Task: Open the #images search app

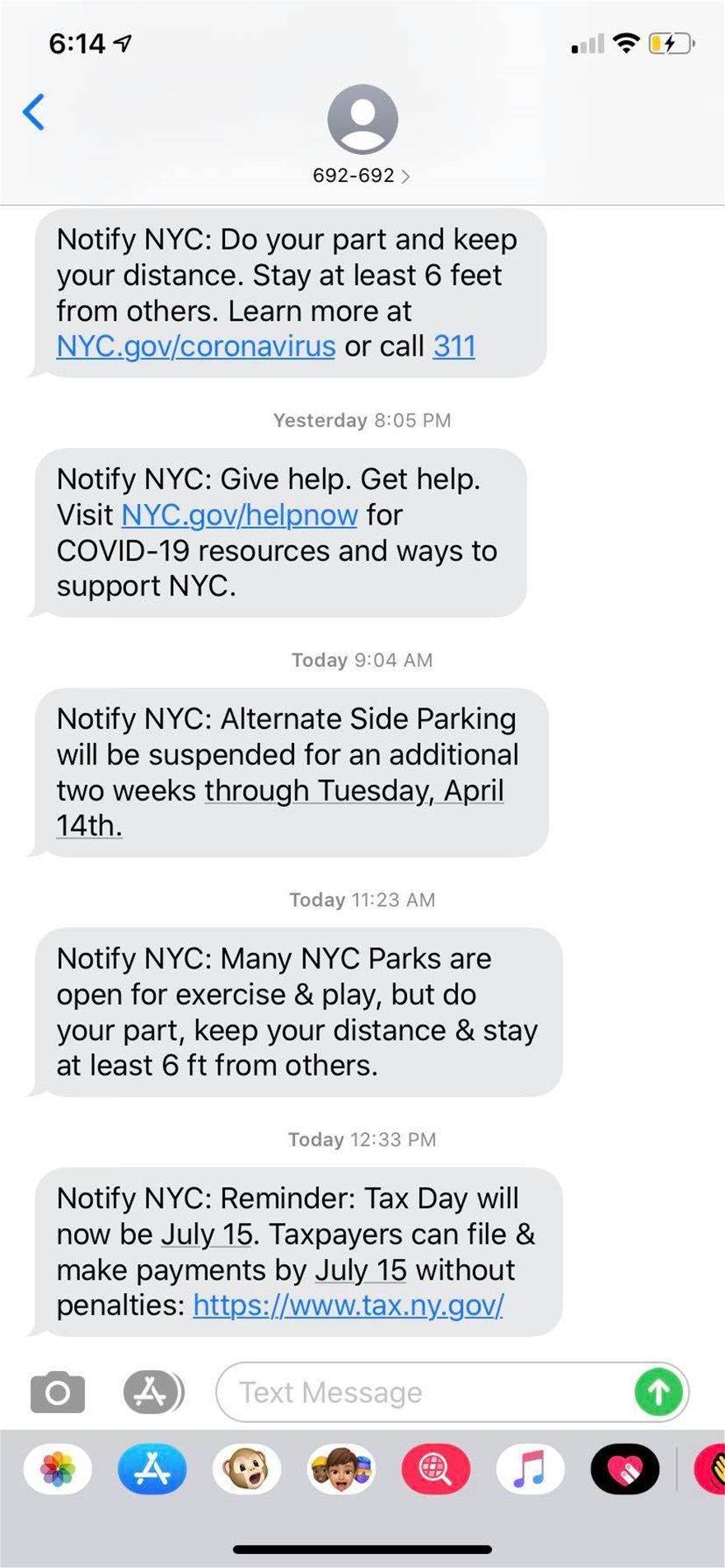Action: point(436,1469)
